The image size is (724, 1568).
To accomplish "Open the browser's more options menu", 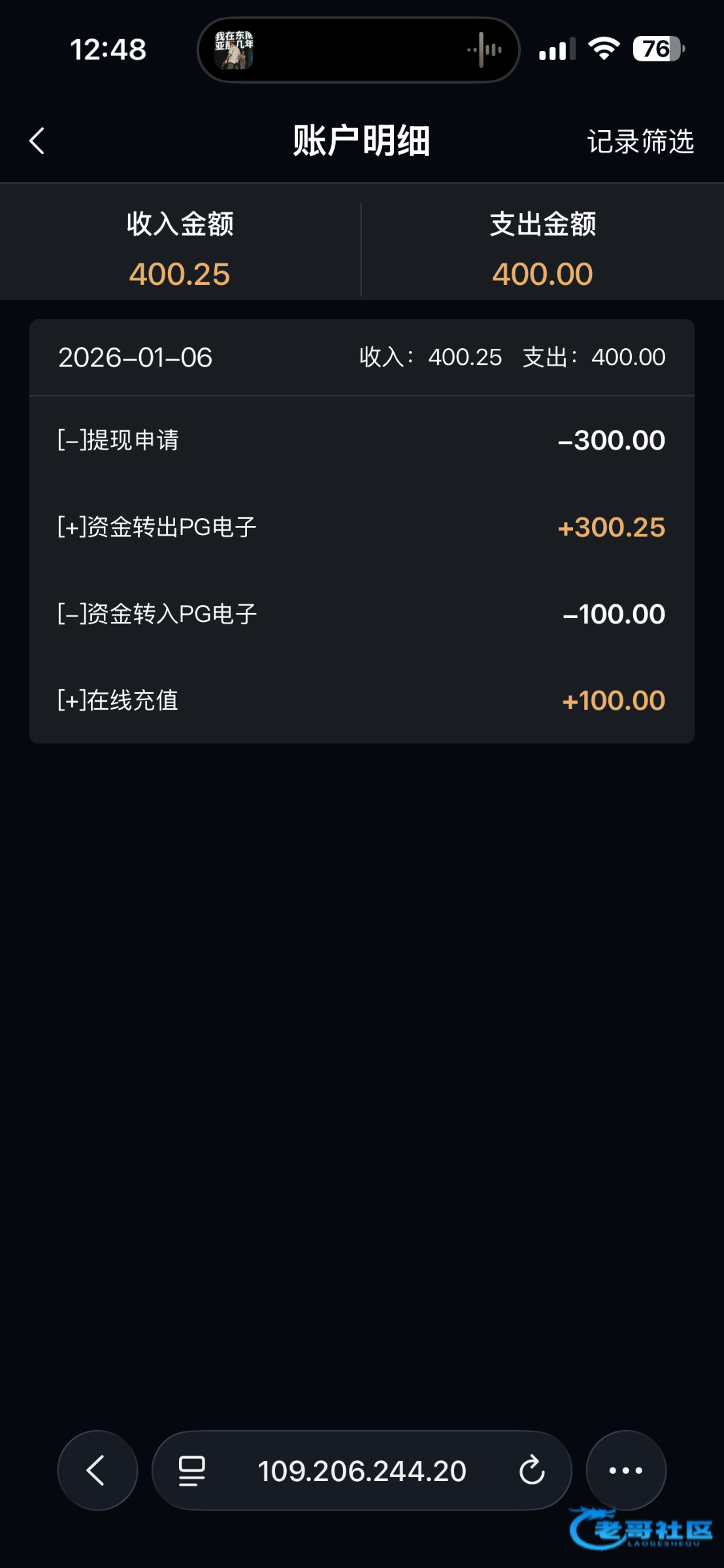I will click(x=625, y=1470).
